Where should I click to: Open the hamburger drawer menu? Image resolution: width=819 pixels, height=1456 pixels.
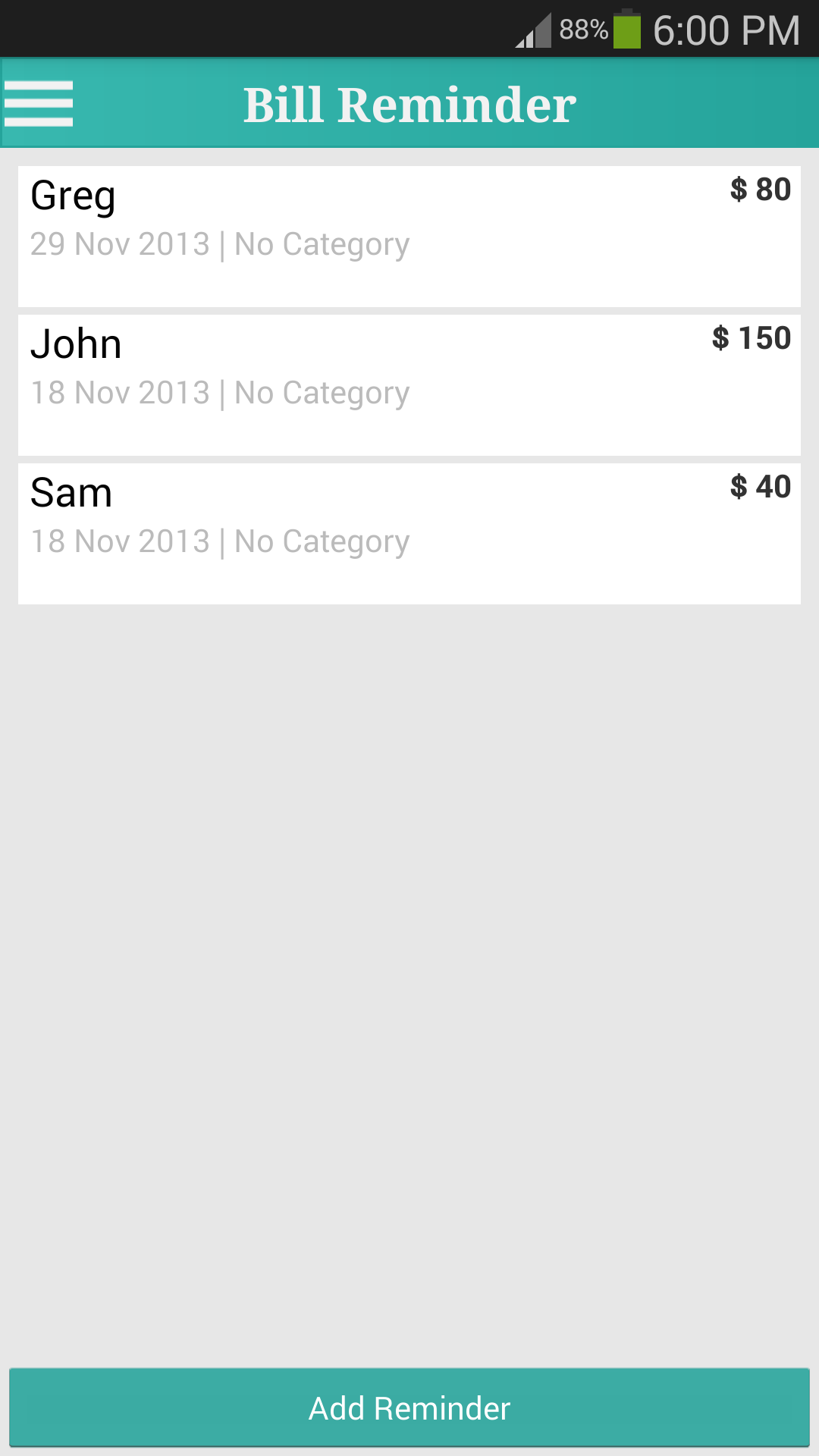tap(39, 104)
